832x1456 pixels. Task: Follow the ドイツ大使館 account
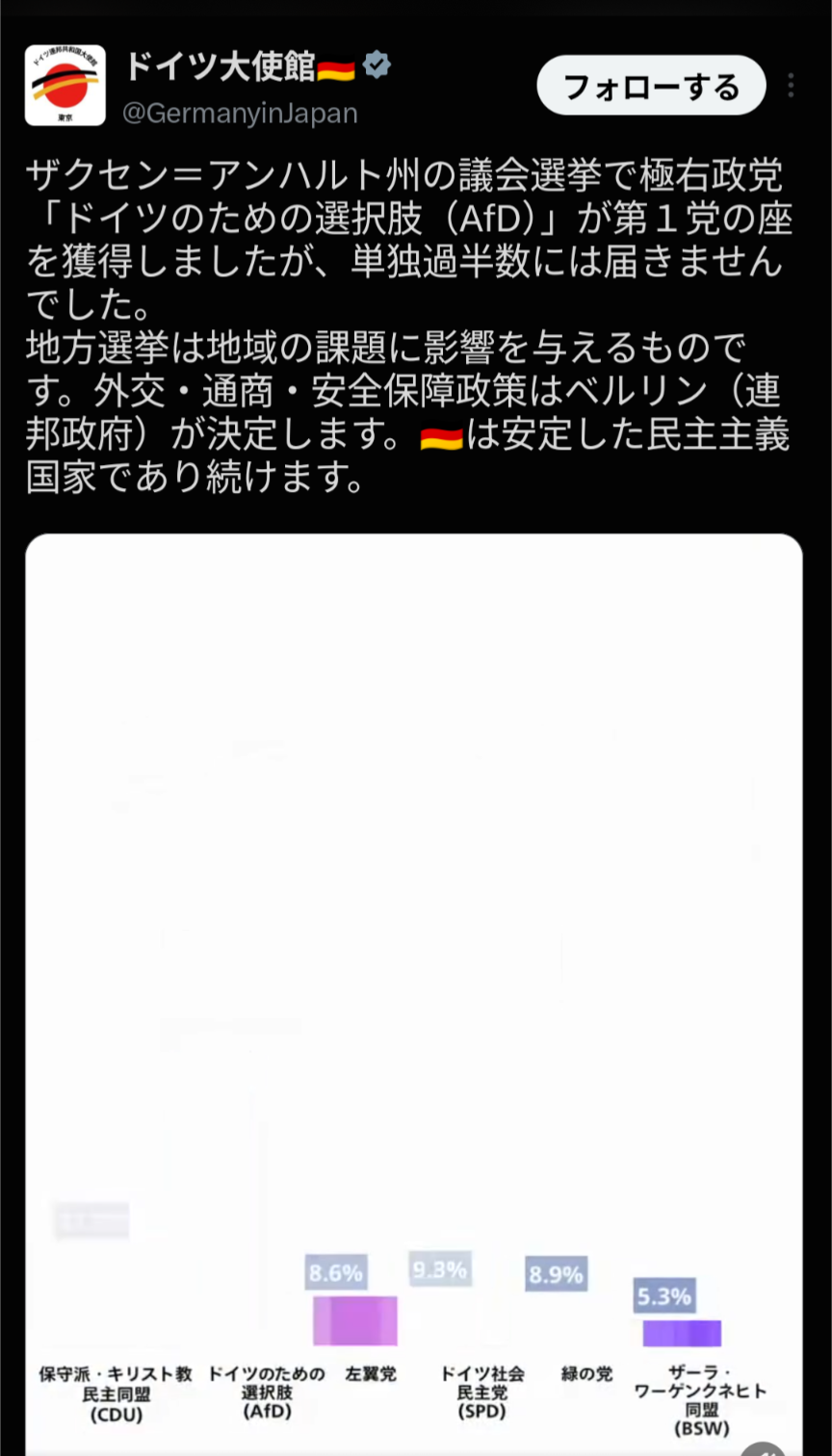pos(651,86)
